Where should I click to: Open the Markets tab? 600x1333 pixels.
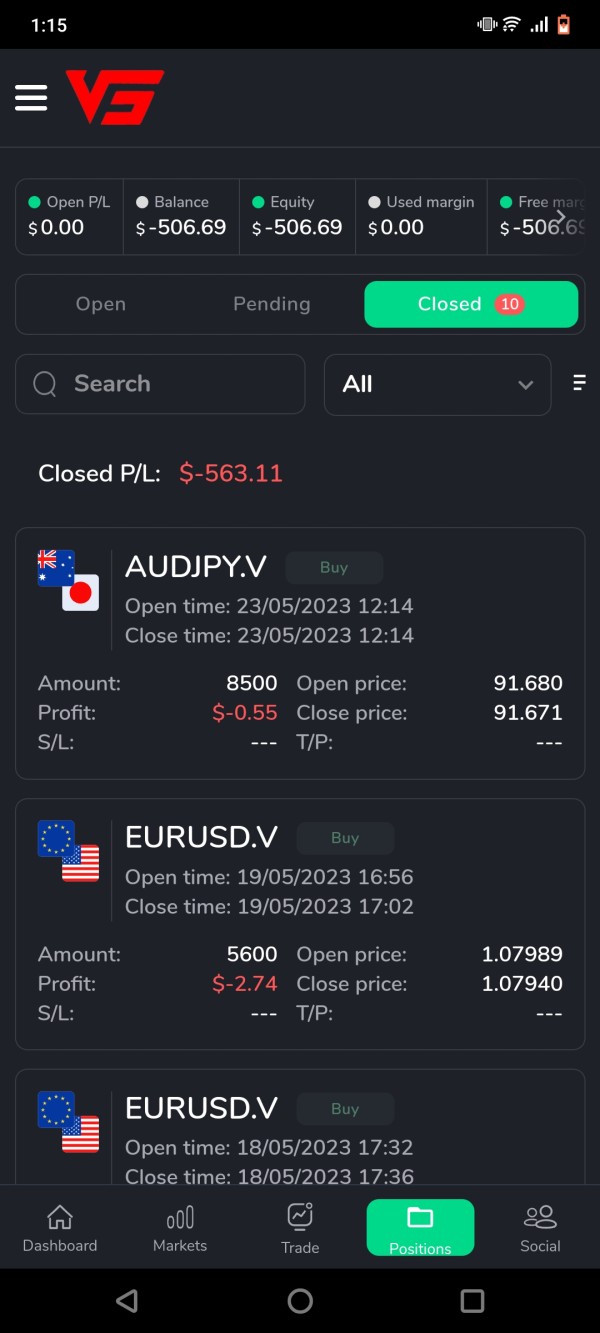pyautogui.click(x=180, y=1228)
